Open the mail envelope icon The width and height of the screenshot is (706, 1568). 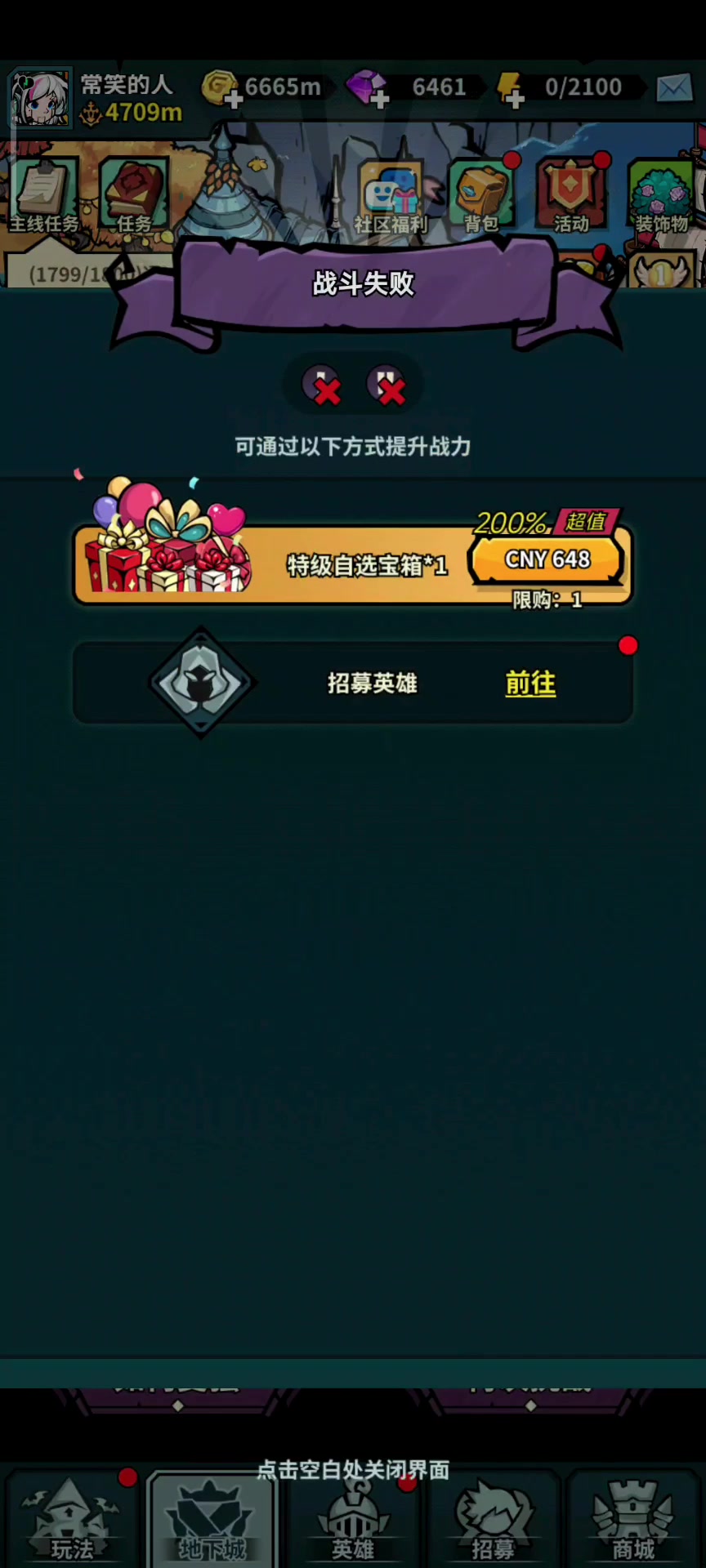coord(674,87)
